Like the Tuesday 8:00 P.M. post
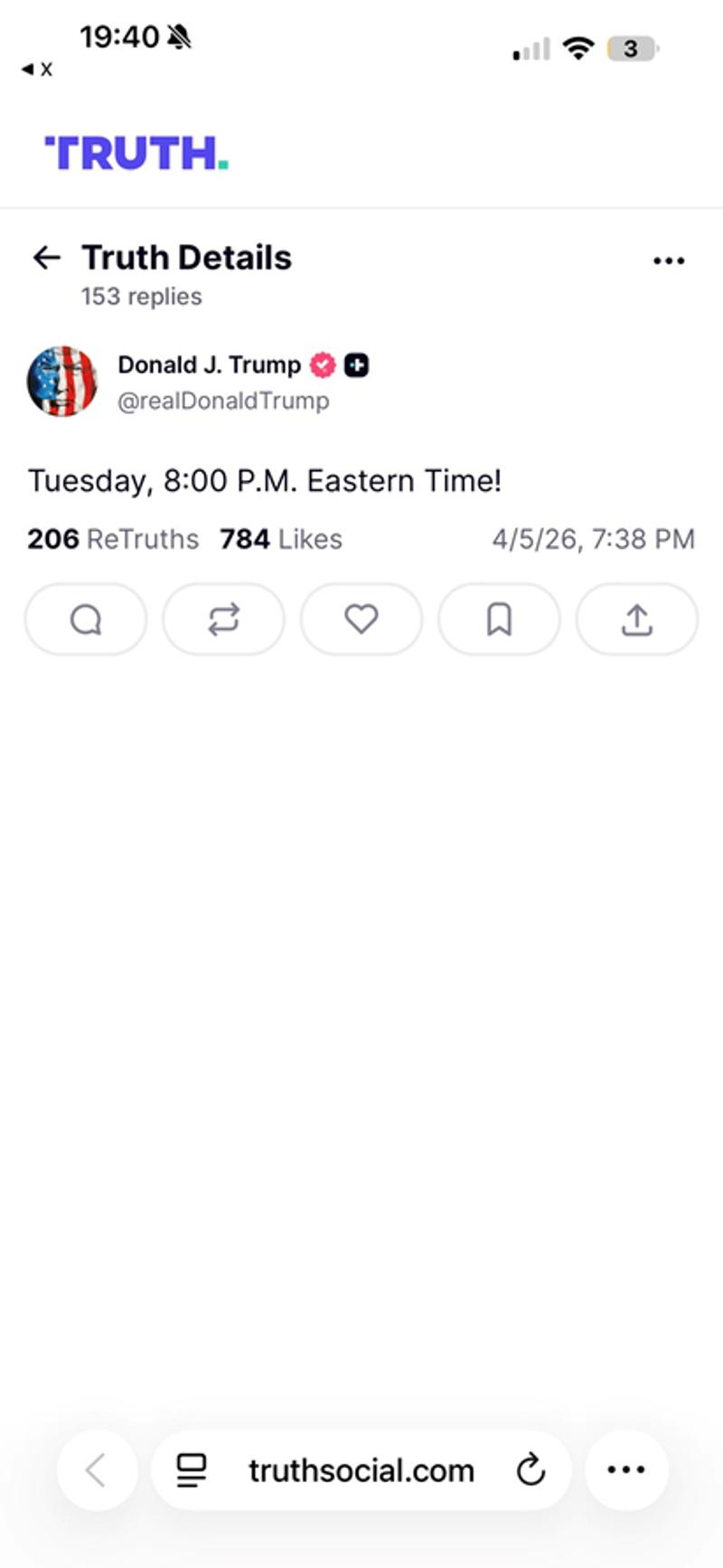Viewport: 723px width, 1568px height. [x=361, y=620]
